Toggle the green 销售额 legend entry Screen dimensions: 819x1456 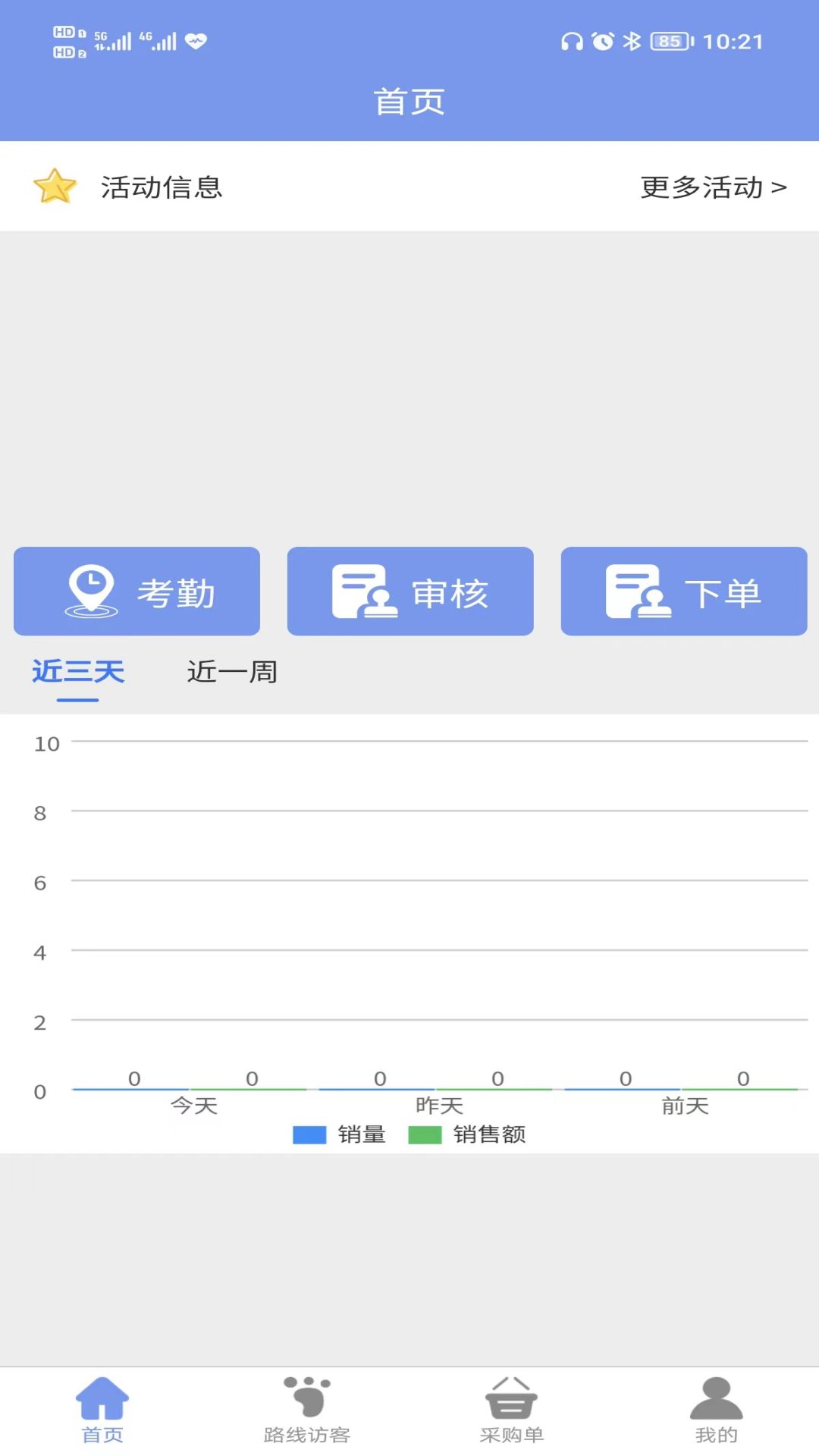pyautogui.click(x=466, y=1134)
